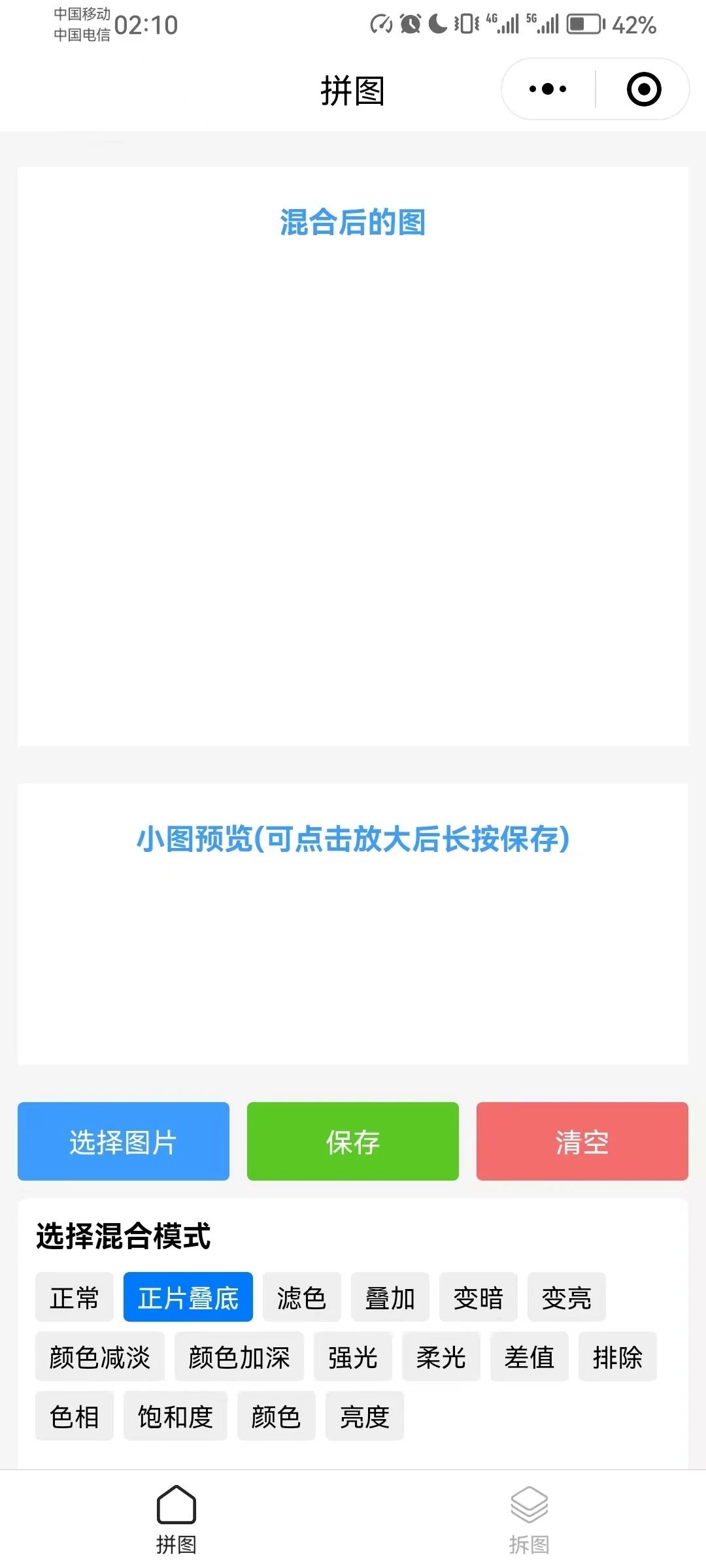Image resolution: width=706 pixels, height=1568 pixels.
Task: Select the 正片叠底 blend mode
Action: [188, 1297]
